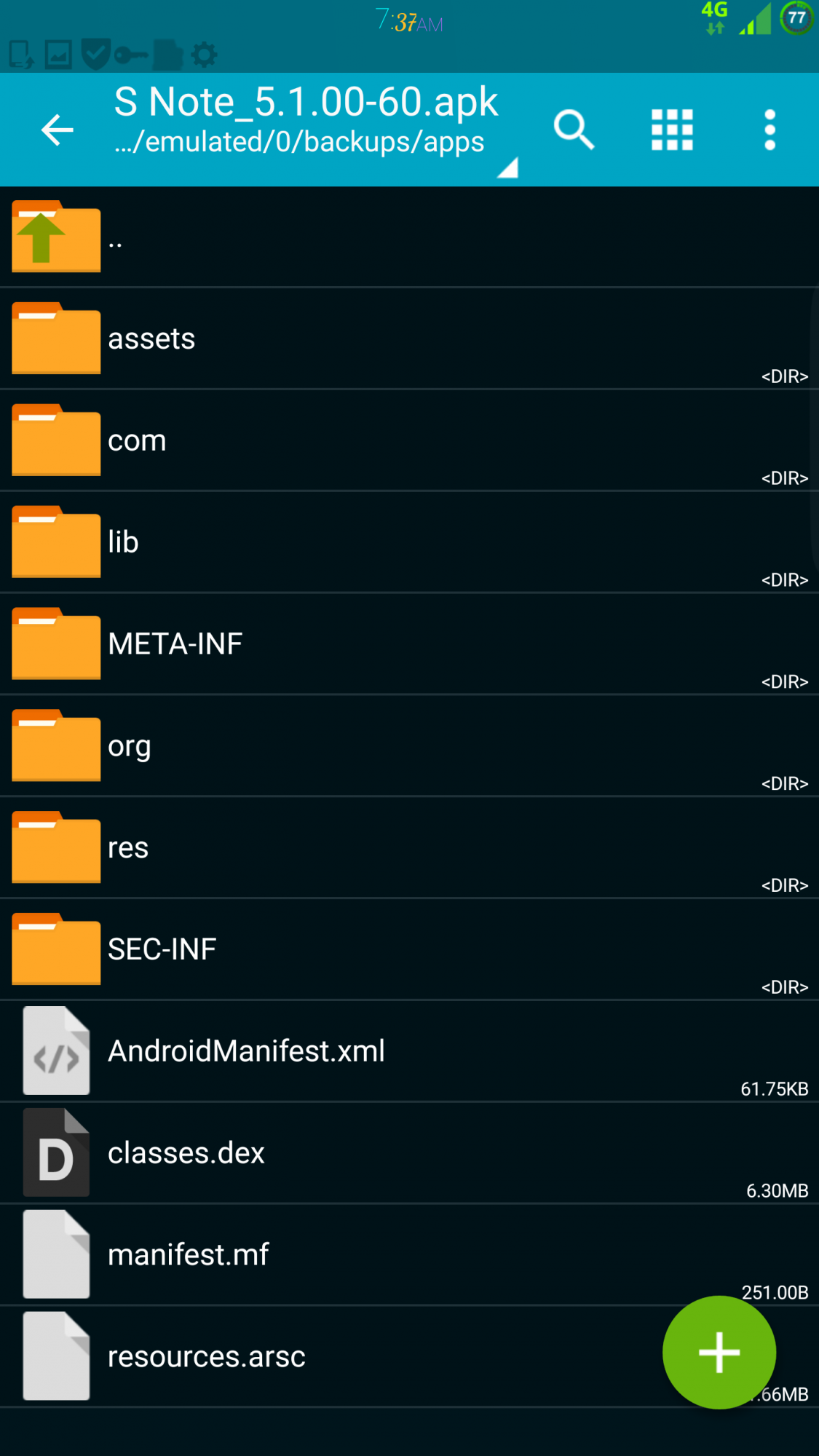Image resolution: width=819 pixels, height=1456 pixels.
Task: Open the search magnifier
Action: click(x=574, y=130)
